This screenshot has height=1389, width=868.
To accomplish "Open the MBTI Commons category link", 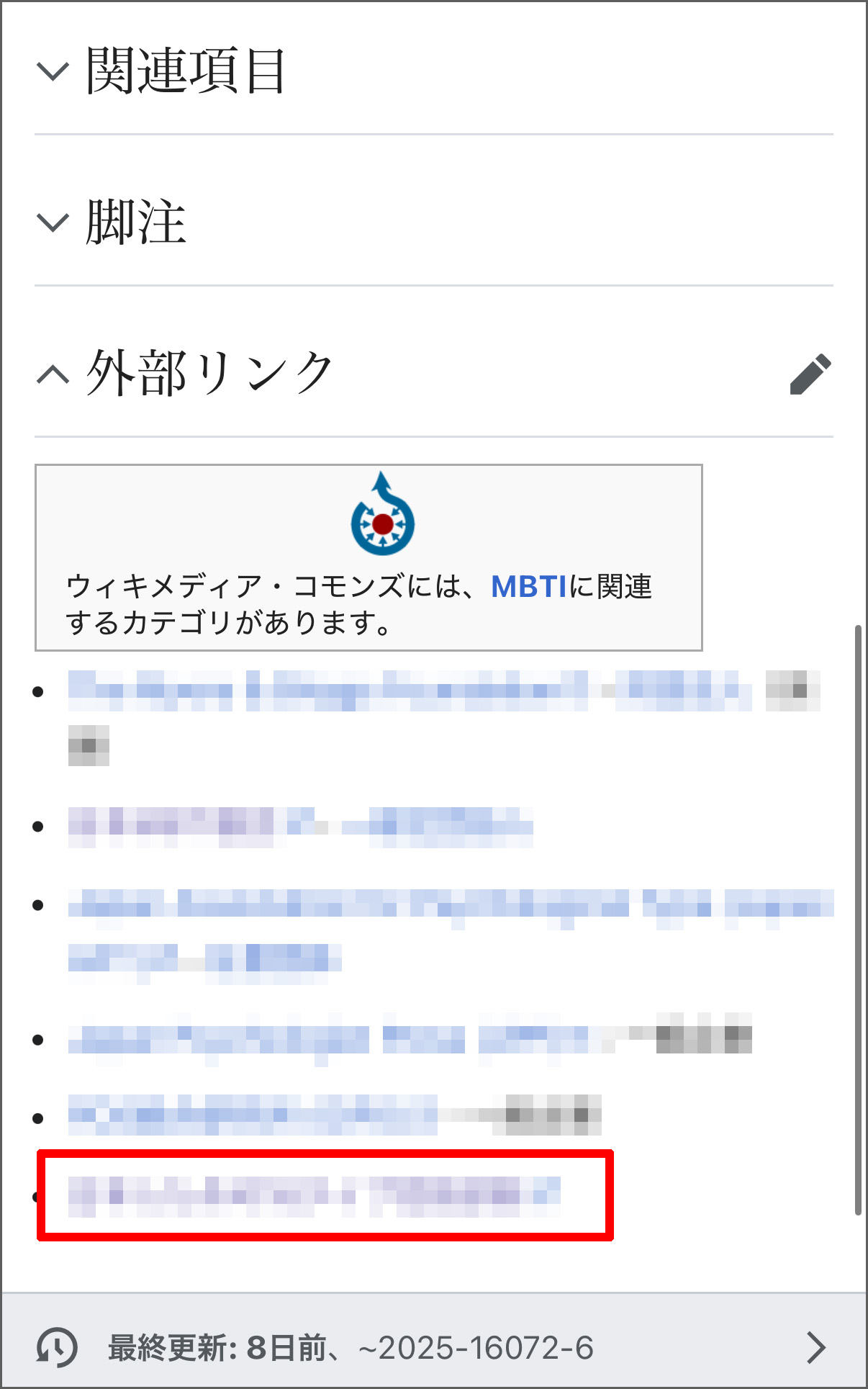I will (529, 587).
